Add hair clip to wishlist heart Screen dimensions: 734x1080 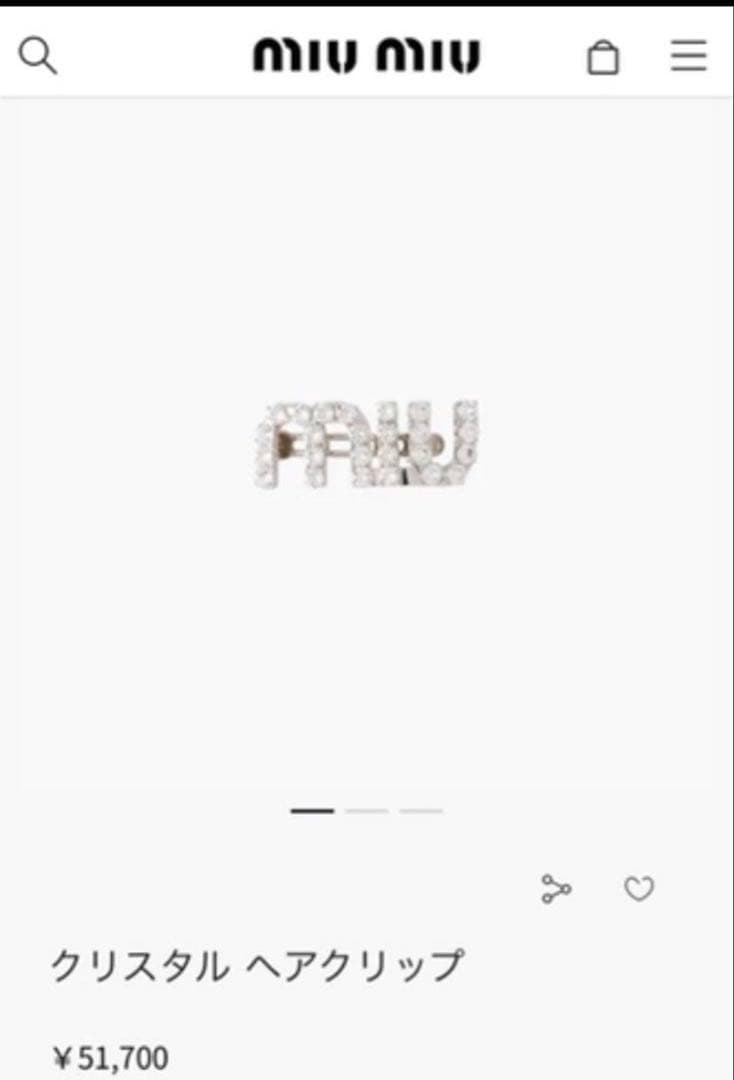639,888
